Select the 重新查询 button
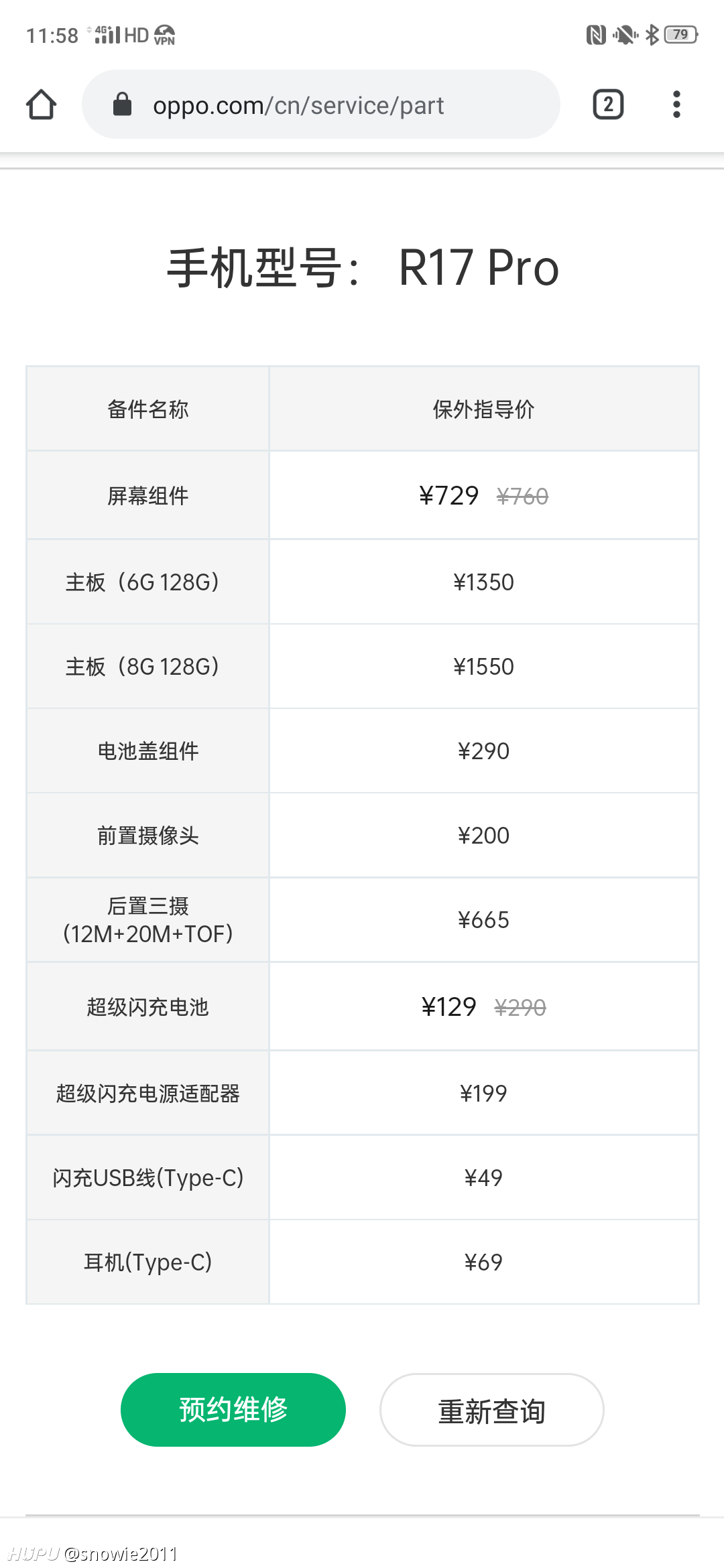 (x=491, y=1410)
